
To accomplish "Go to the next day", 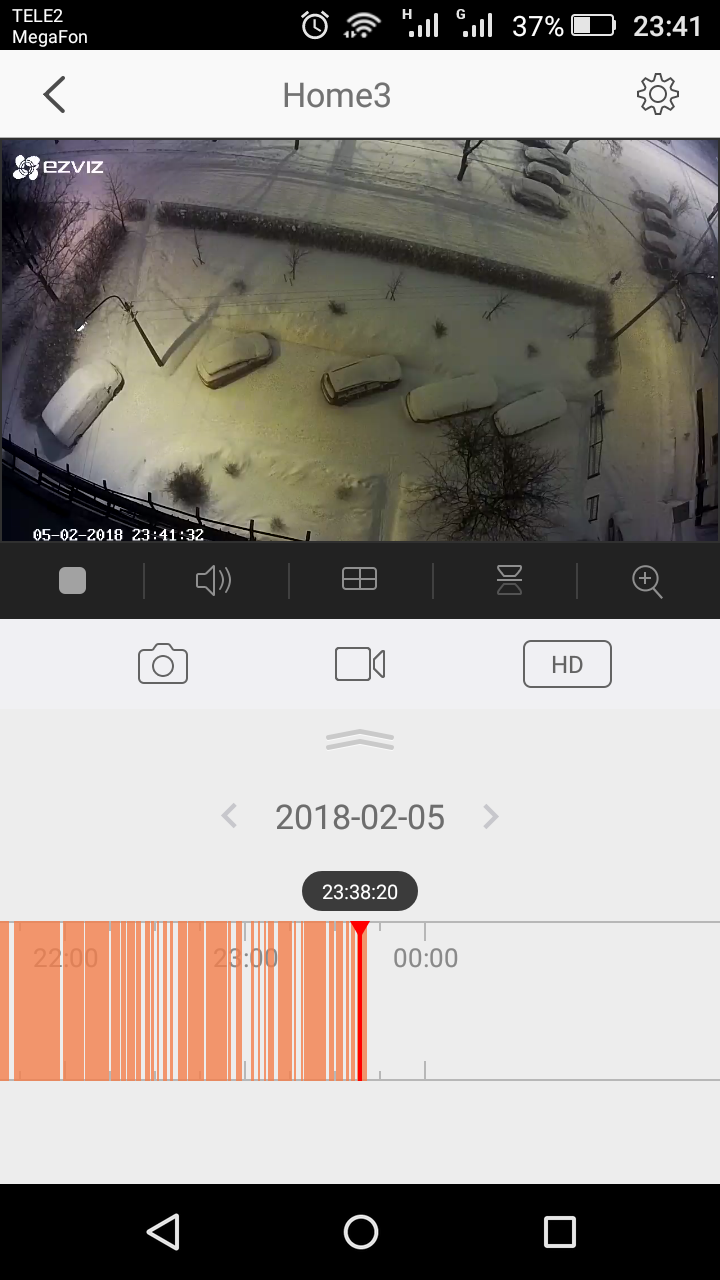I will (x=490, y=817).
